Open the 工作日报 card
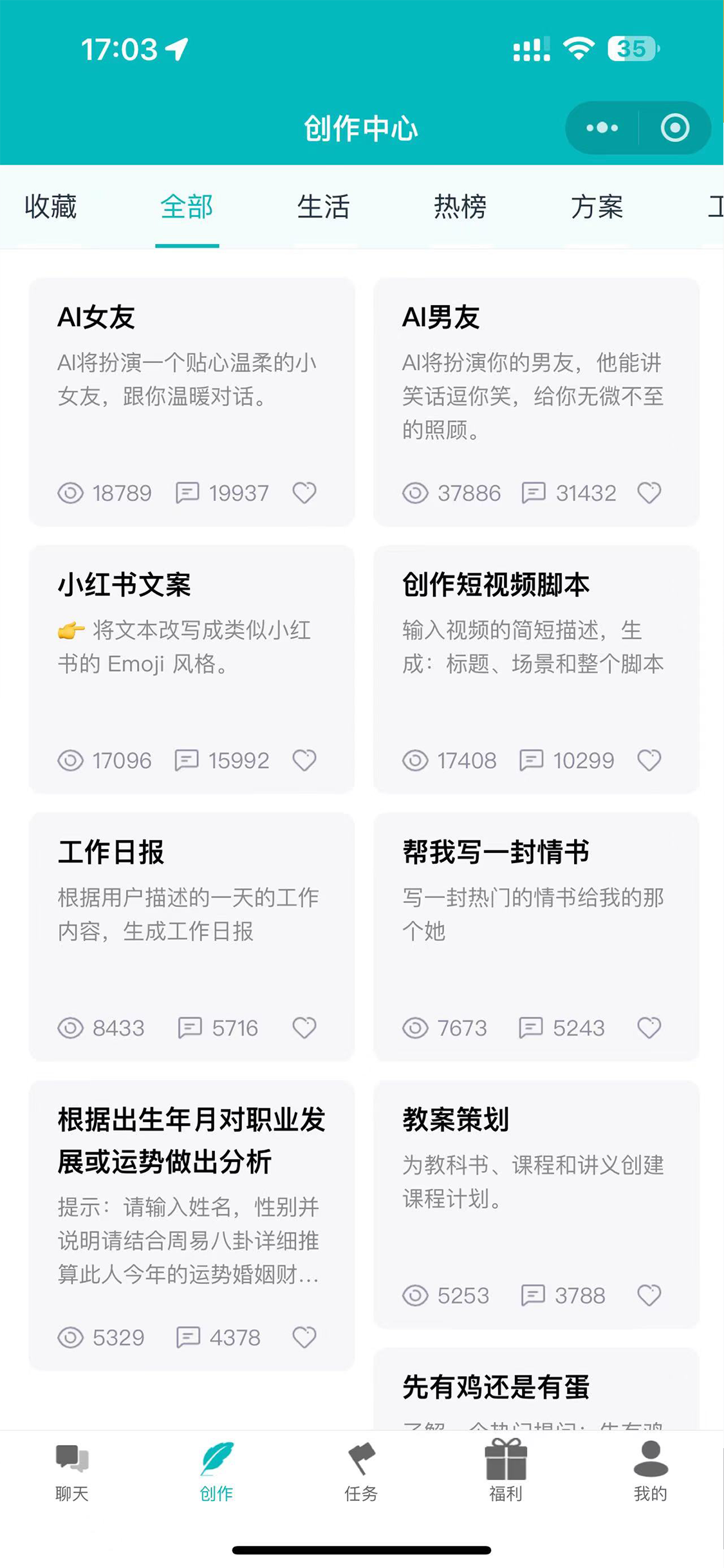724x1568 pixels. (x=192, y=937)
